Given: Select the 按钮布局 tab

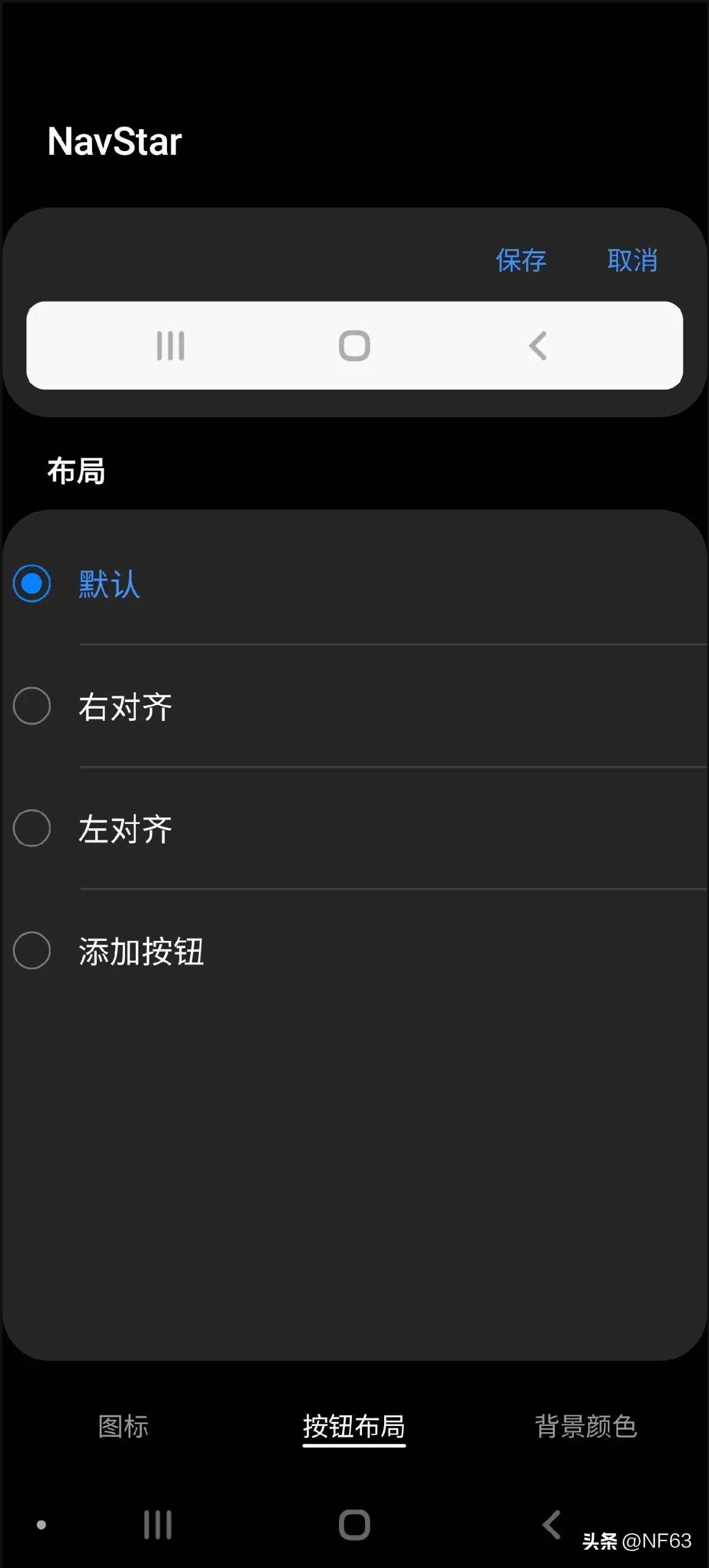Looking at the screenshot, I should (x=354, y=1426).
